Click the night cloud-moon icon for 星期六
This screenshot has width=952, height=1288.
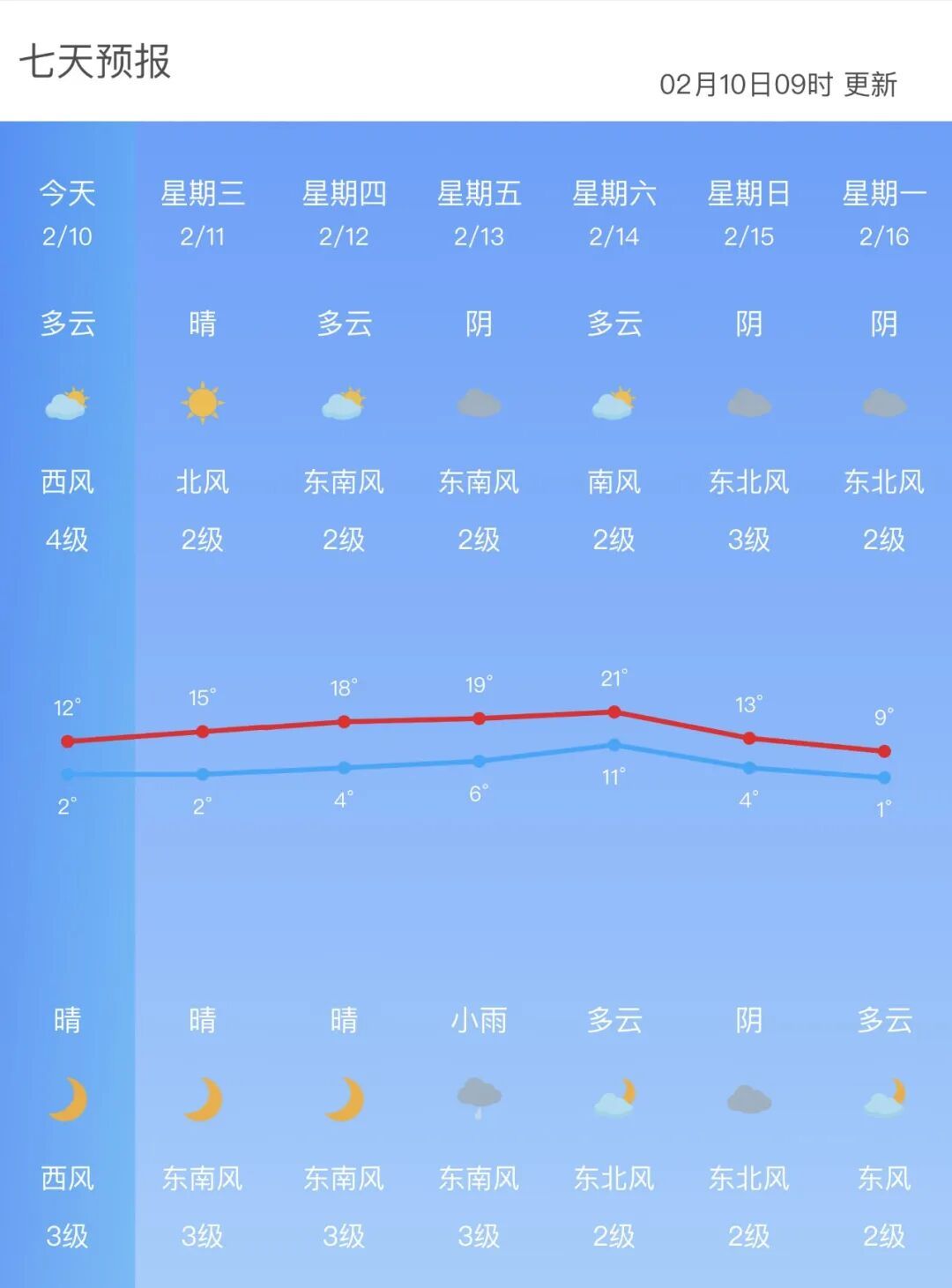tap(615, 1098)
